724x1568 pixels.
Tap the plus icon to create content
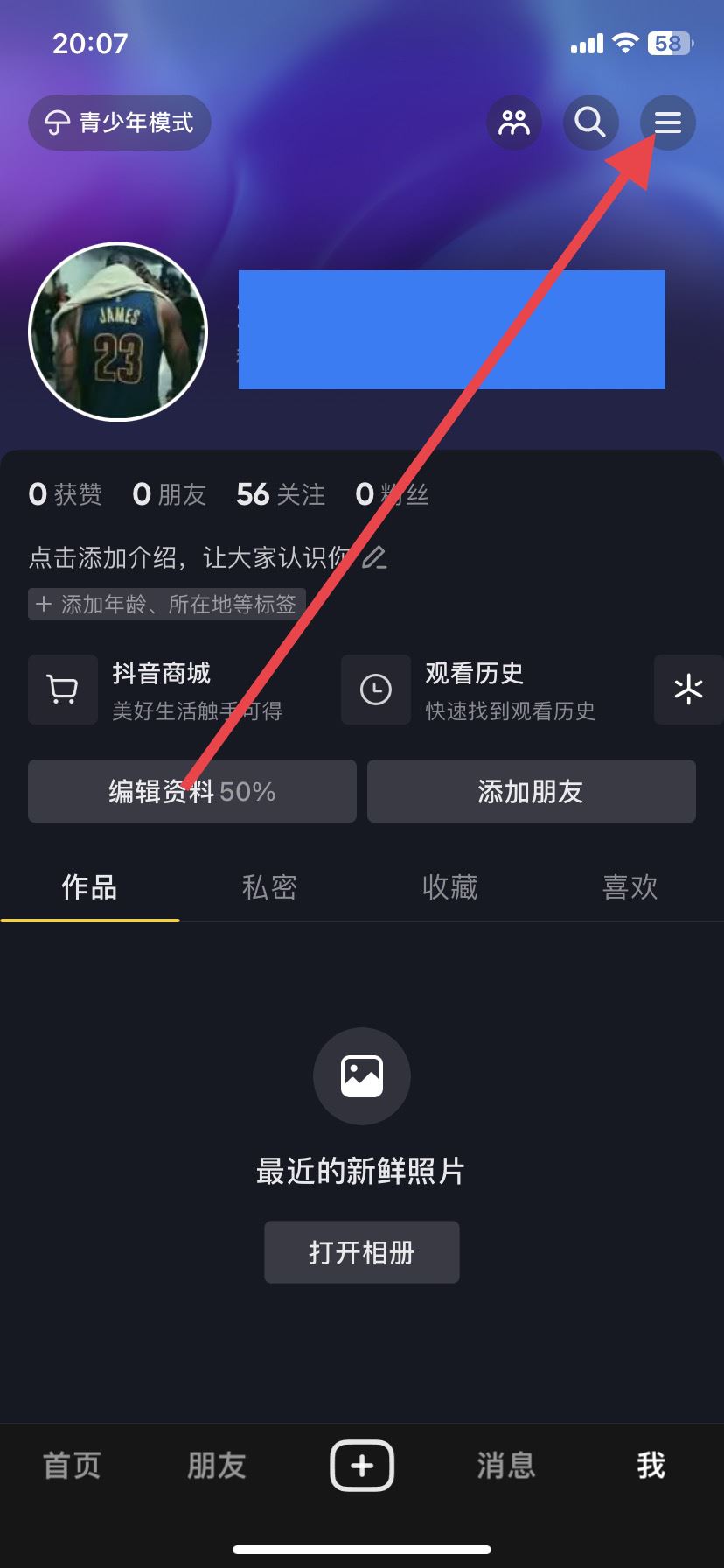pyautogui.click(x=361, y=1465)
